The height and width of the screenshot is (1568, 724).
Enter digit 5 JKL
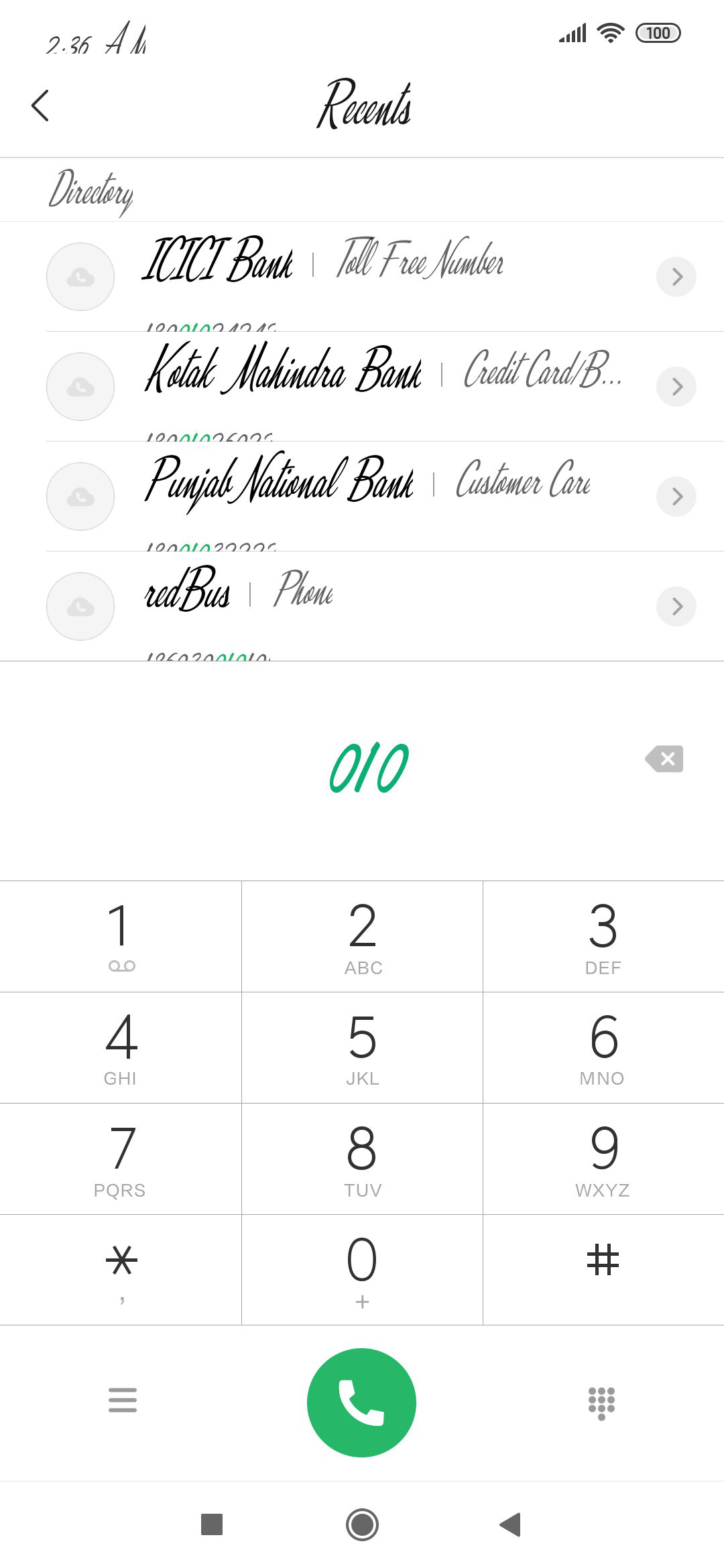tap(362, 1047)
